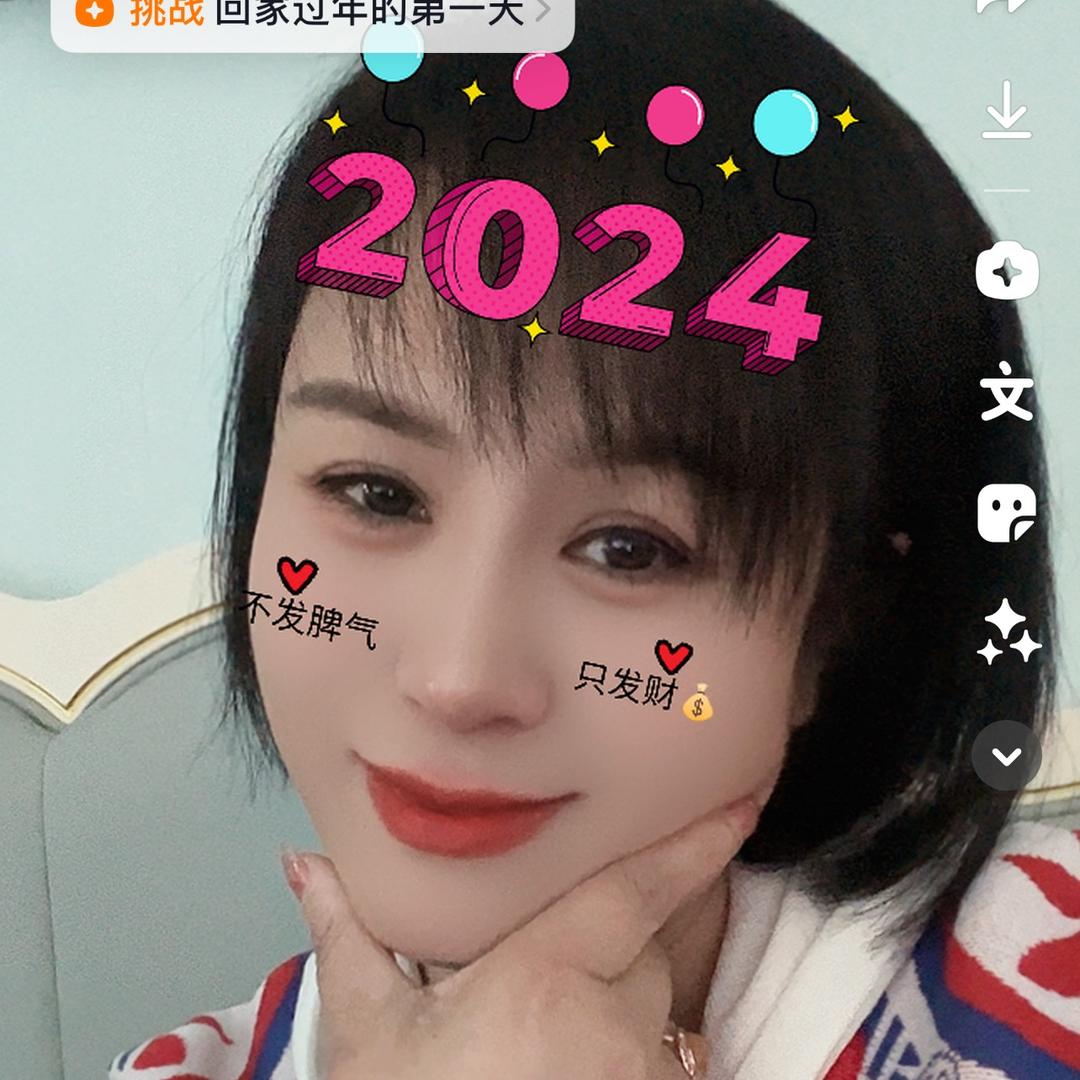
Task: Tap the share arrow icon
Action: pos(1005,6)
